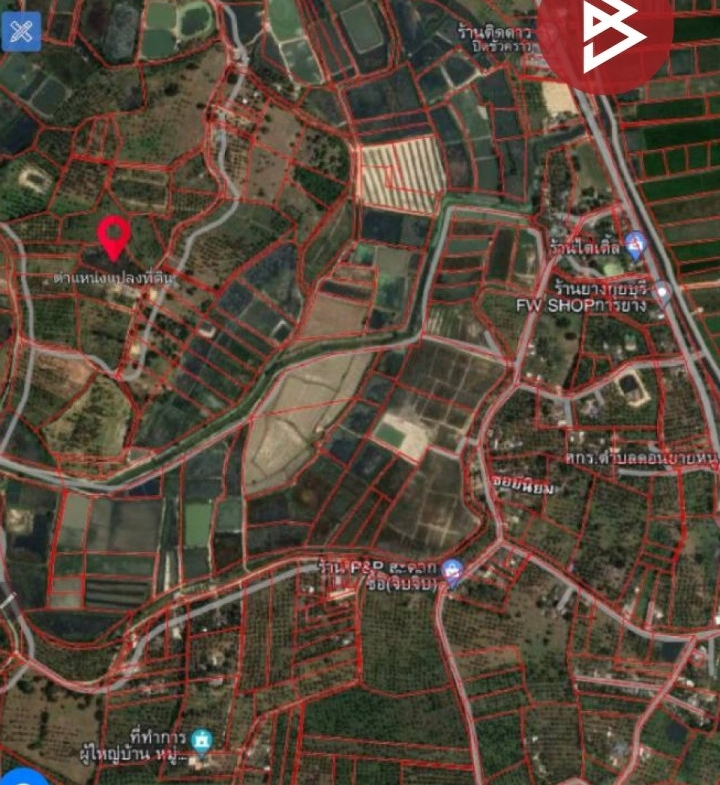The height and width of the screenshot is (785, 720).
Task: Open the village headman office marker
Action: click(x=203, y=741)
